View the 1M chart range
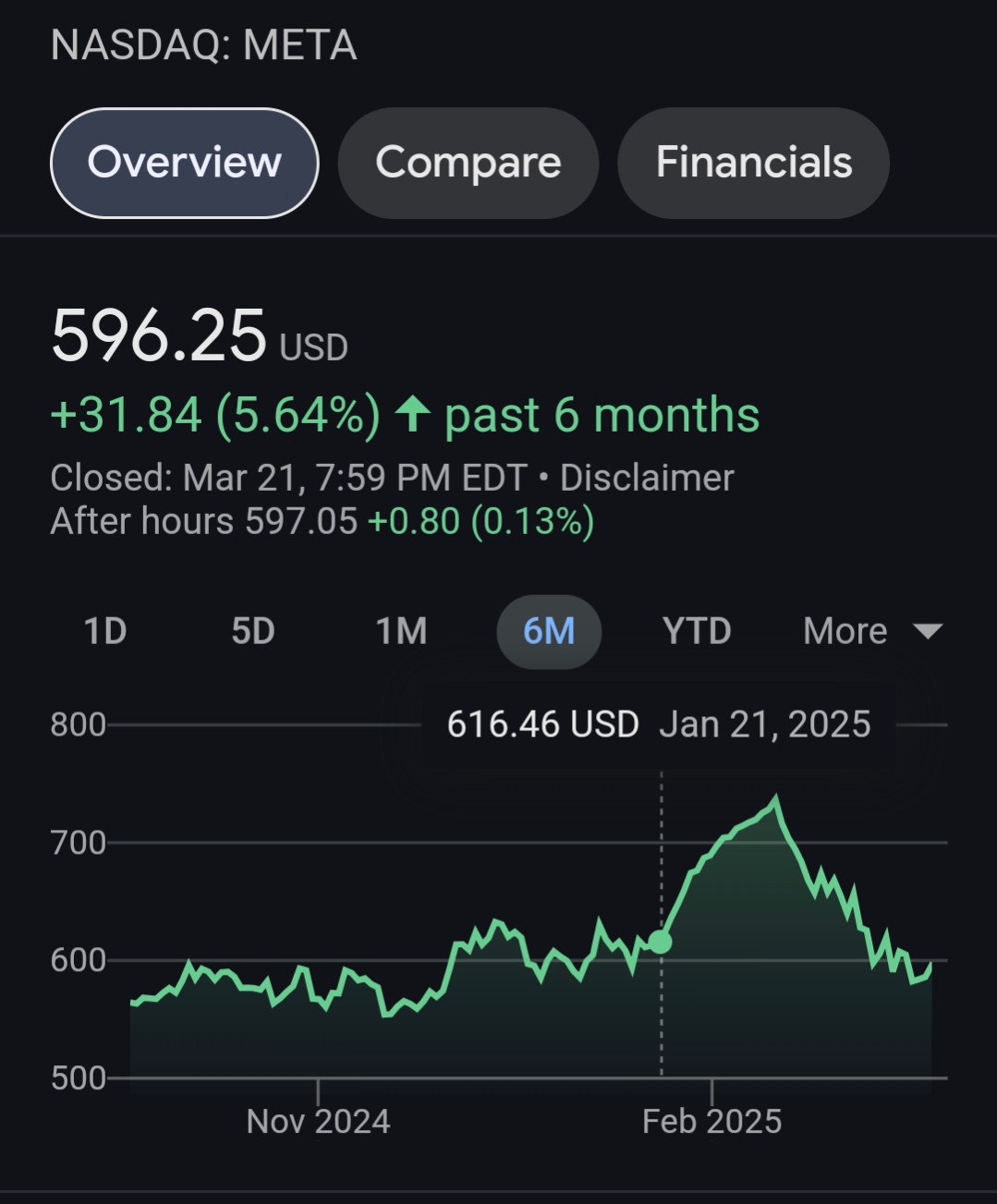 point(401,632)
